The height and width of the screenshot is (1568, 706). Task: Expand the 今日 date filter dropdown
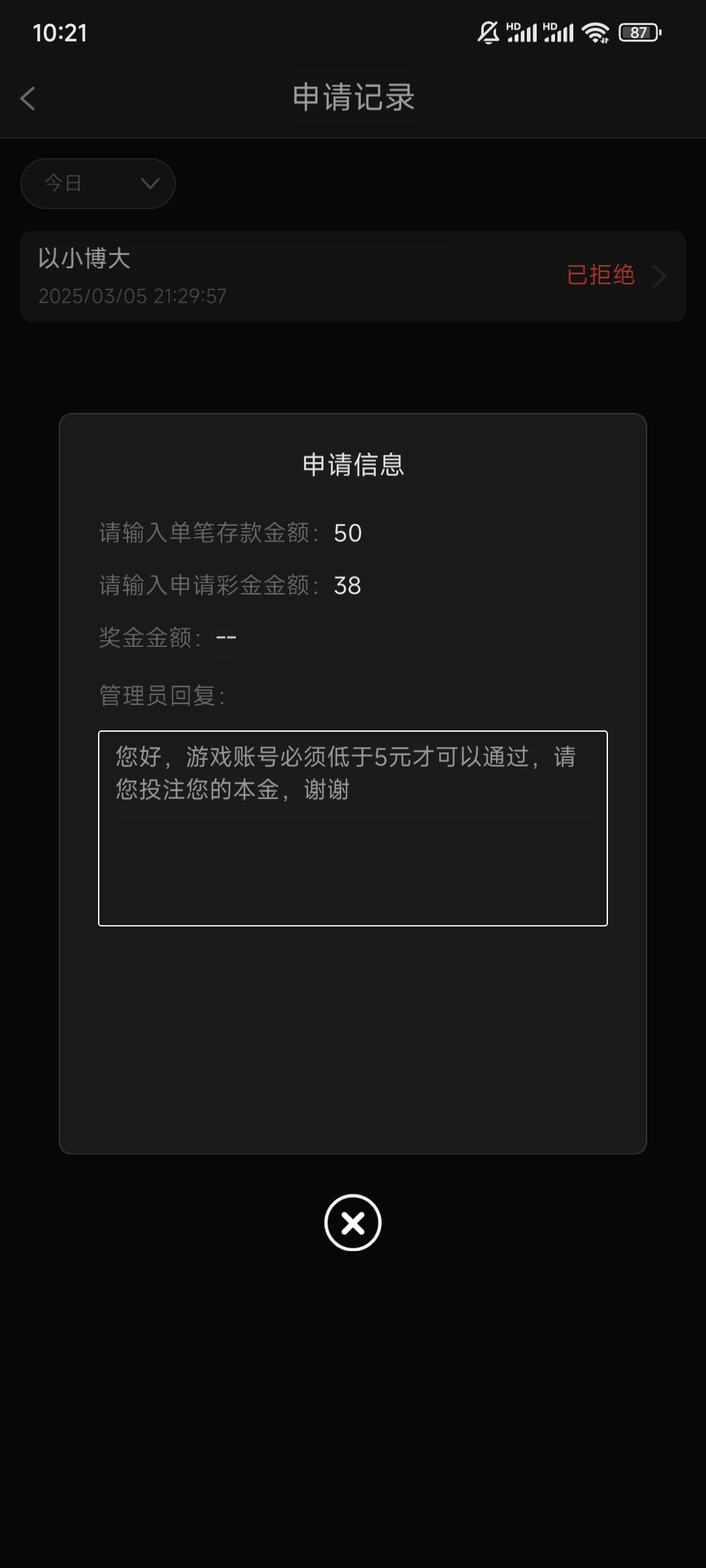tap(98, 184)
